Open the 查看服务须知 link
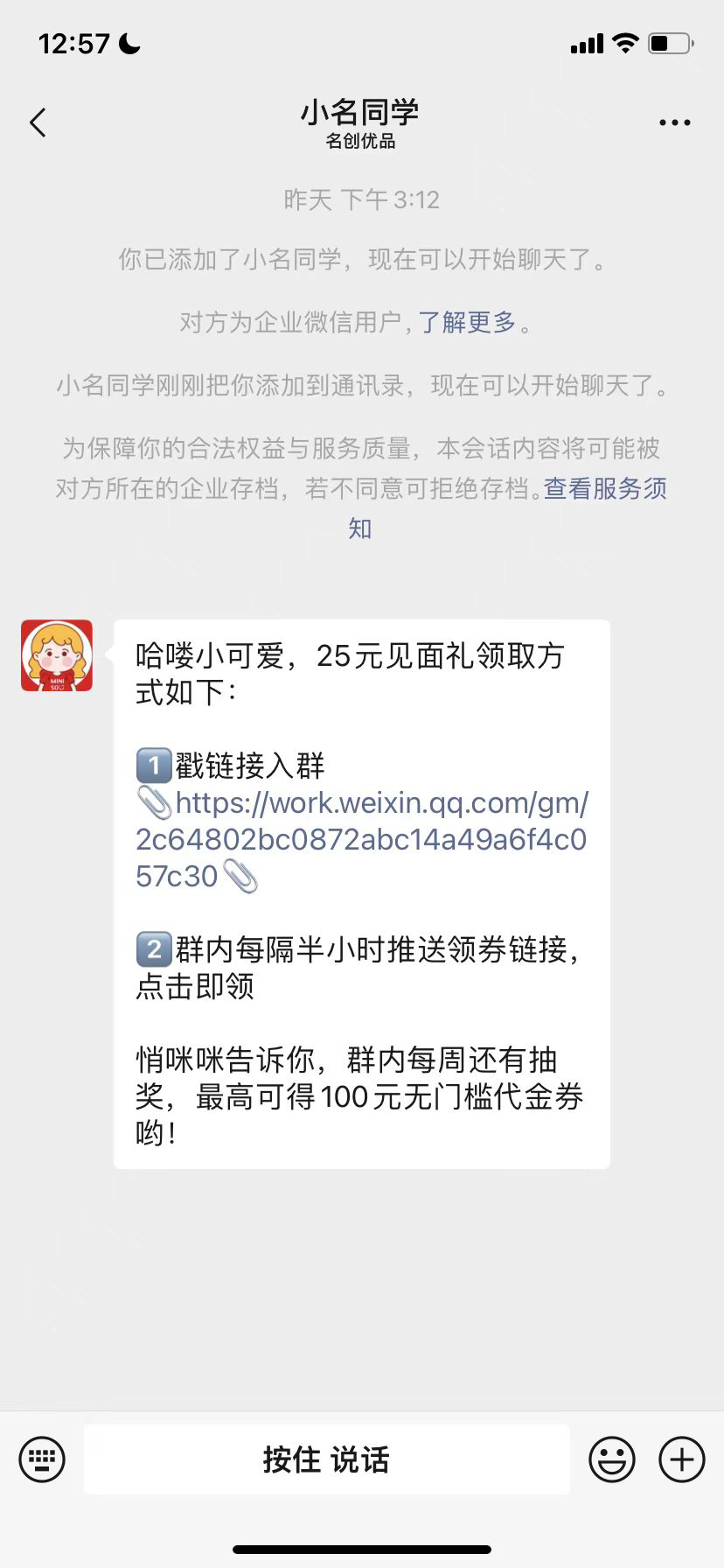This screenshot has width=724, height=1568. point(604,488)
